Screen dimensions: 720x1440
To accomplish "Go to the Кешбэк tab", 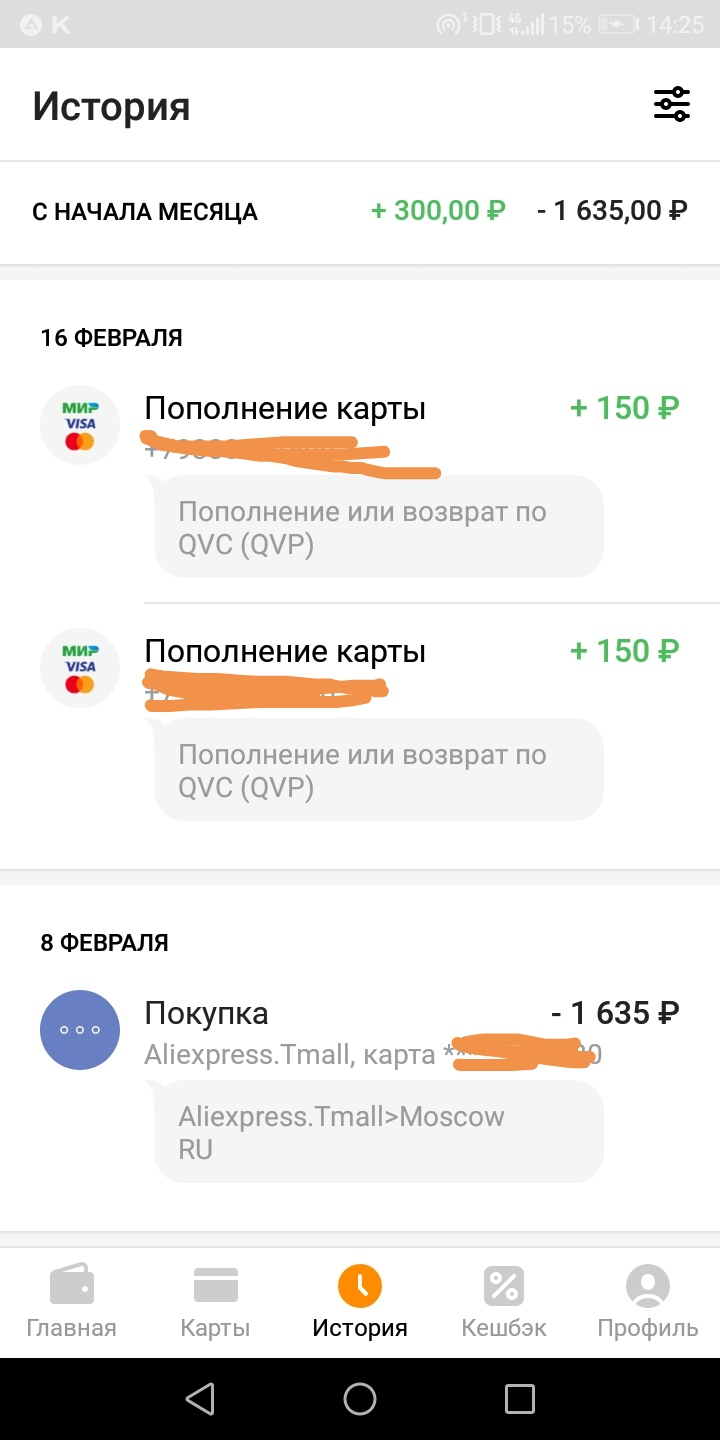I will click(x=504, y=1302).
